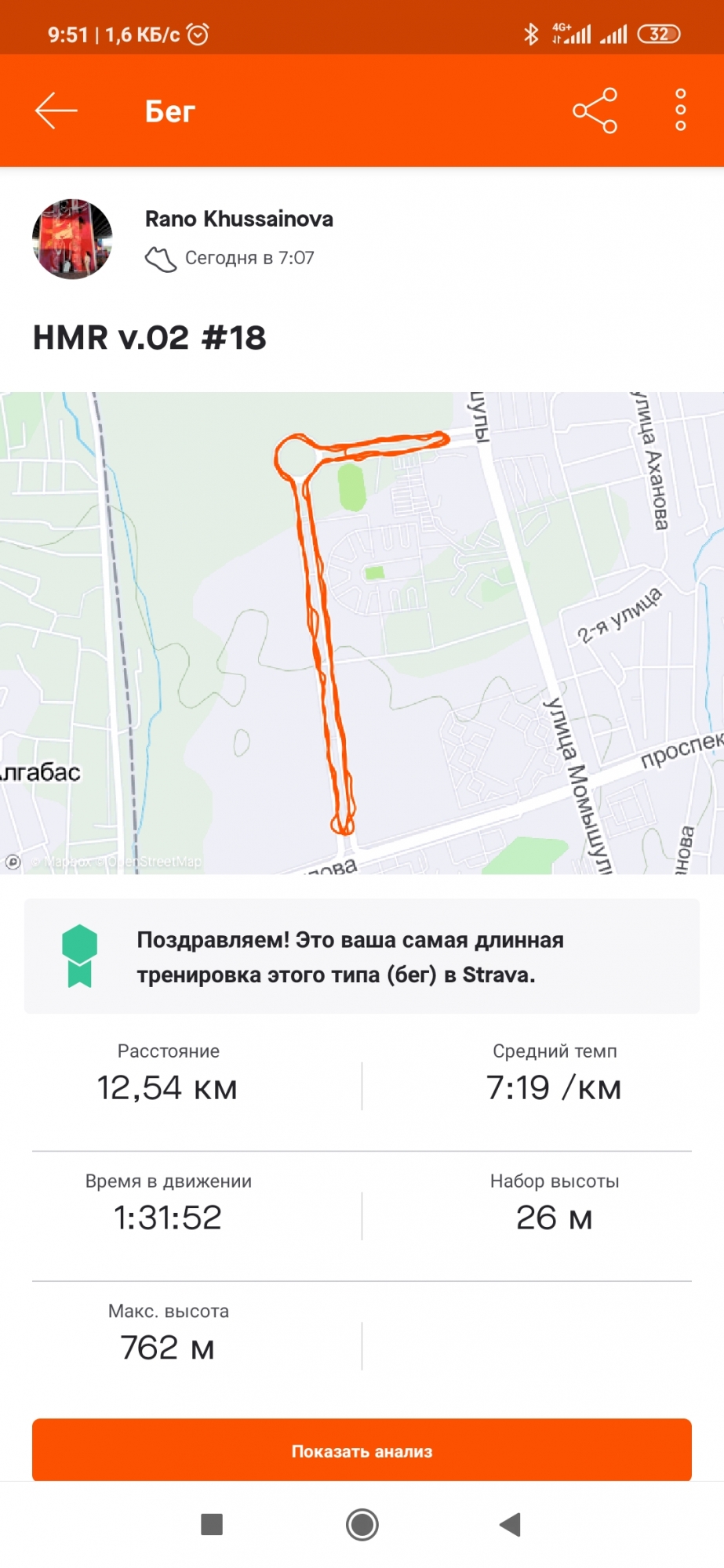Open Rano Khussainova's profile picture

pyautogui.click(x=72, y=239)
